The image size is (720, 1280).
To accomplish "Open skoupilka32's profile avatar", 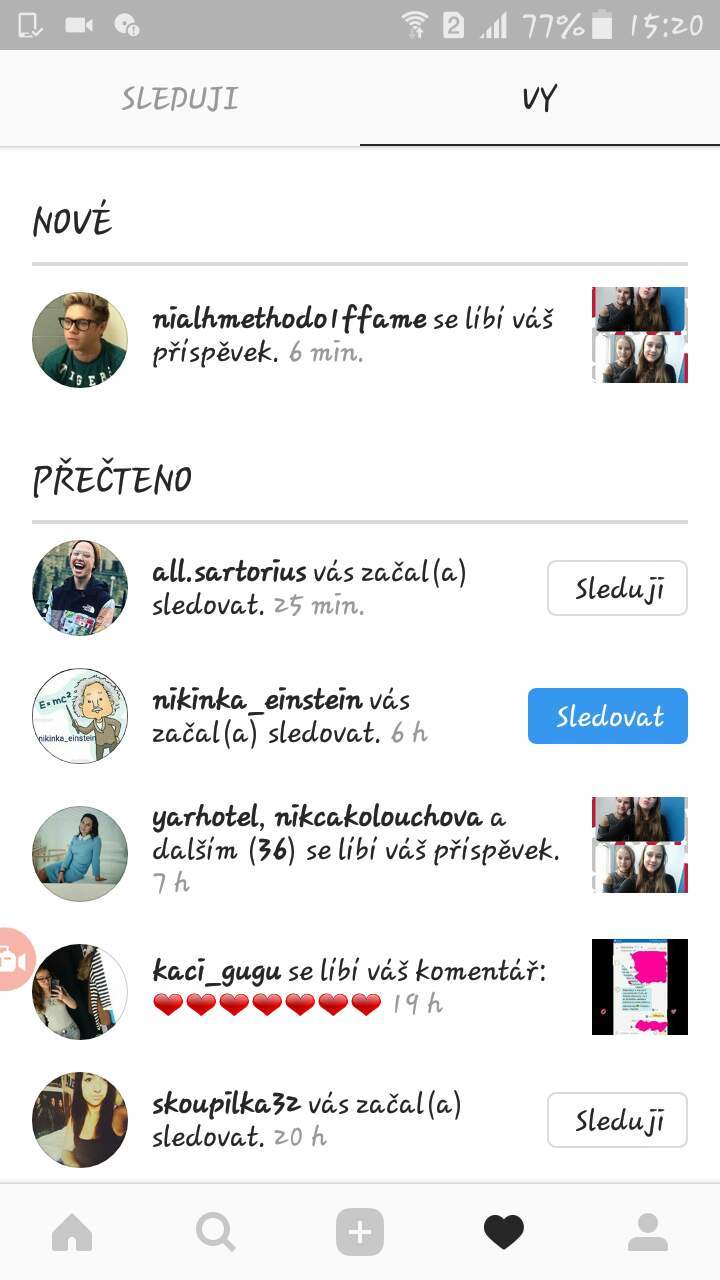I will [x=80, y=1120].
